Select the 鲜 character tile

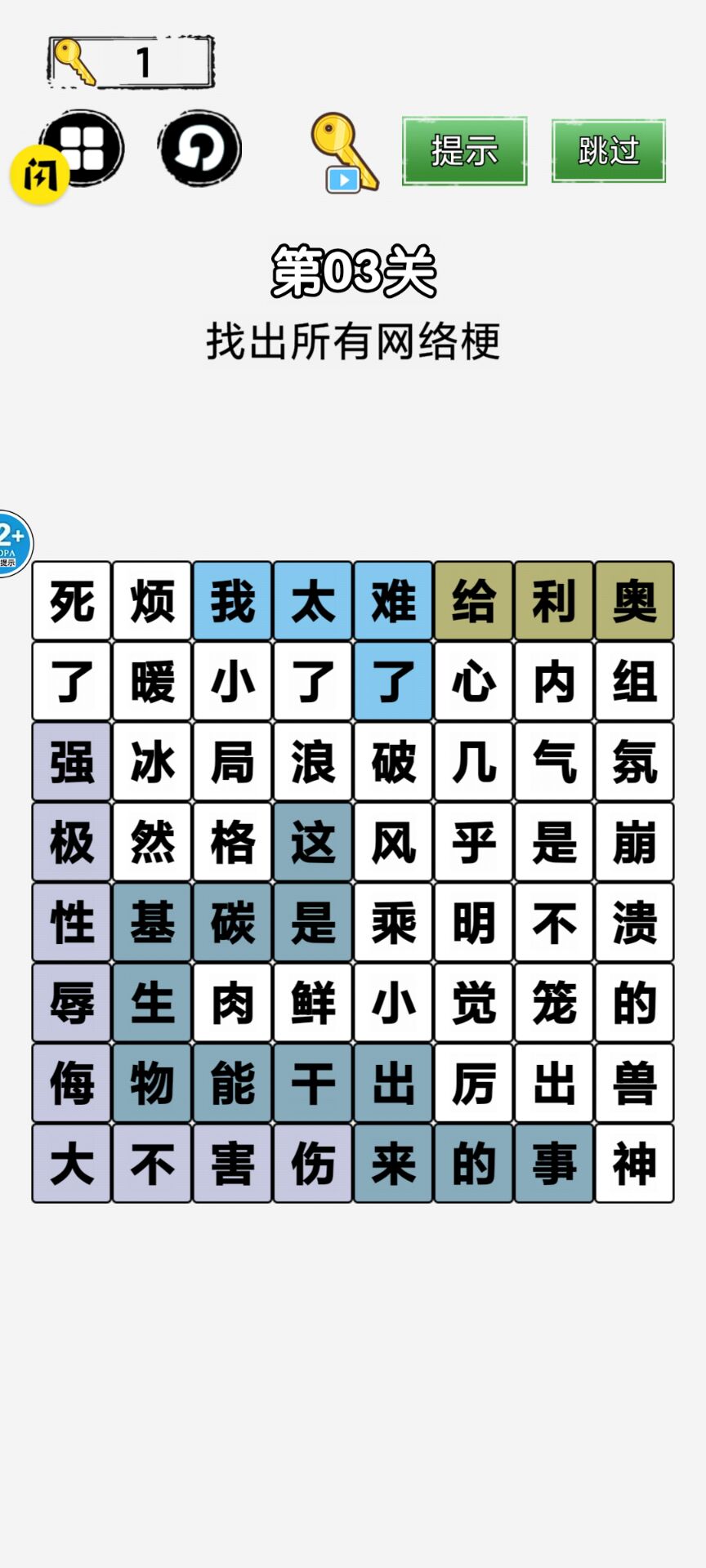[312, 1003]
